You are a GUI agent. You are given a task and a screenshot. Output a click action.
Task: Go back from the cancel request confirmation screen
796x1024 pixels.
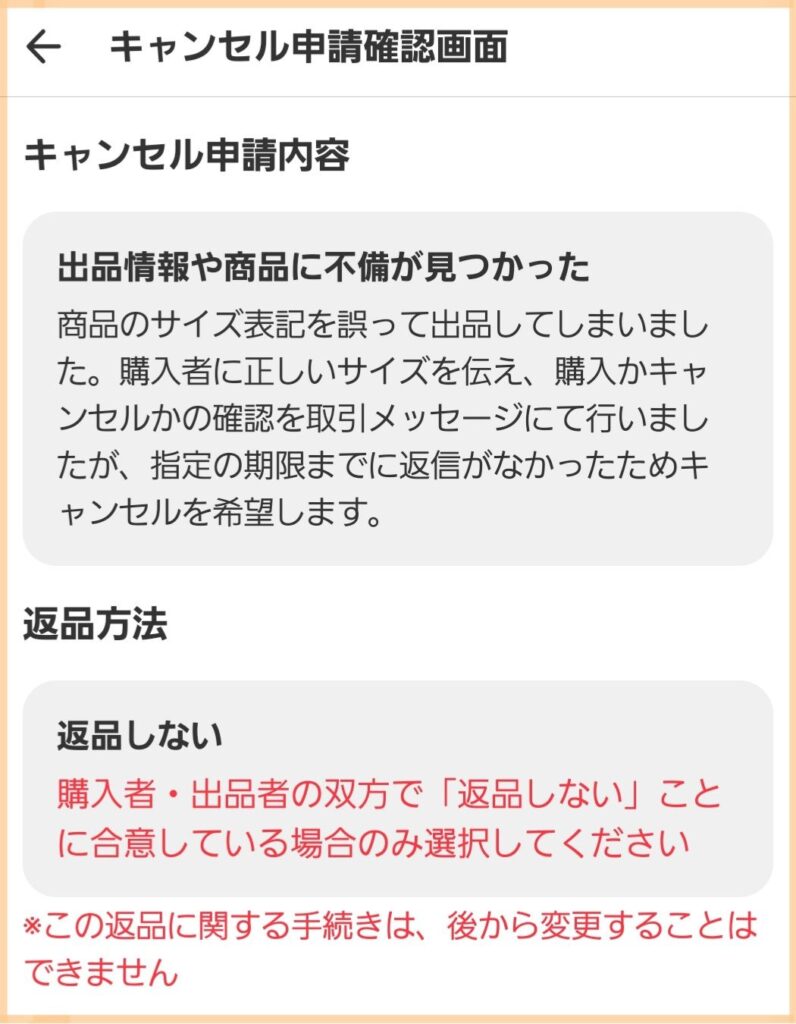pyautogui.click(x=44, y=47)
